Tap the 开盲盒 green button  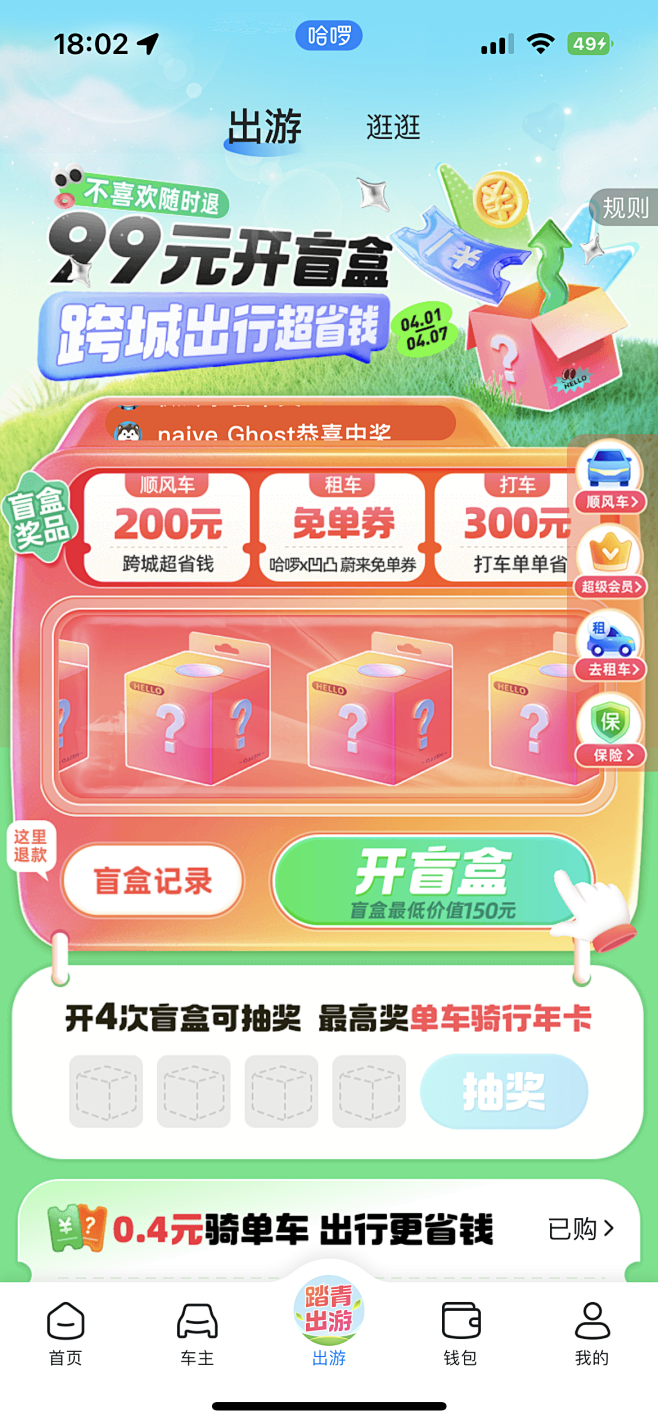click(x=433, y=882)
